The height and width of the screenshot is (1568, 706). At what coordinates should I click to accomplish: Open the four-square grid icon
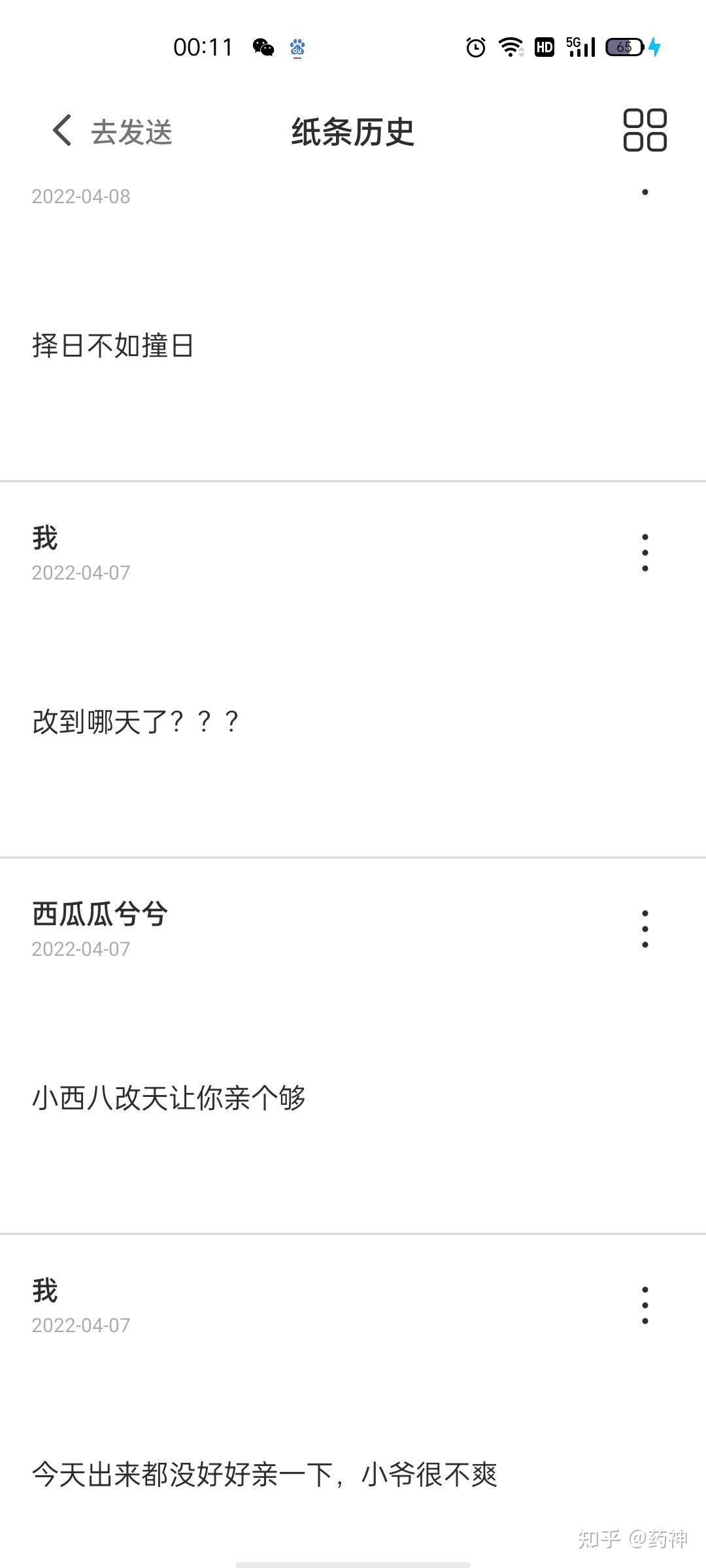645,130
